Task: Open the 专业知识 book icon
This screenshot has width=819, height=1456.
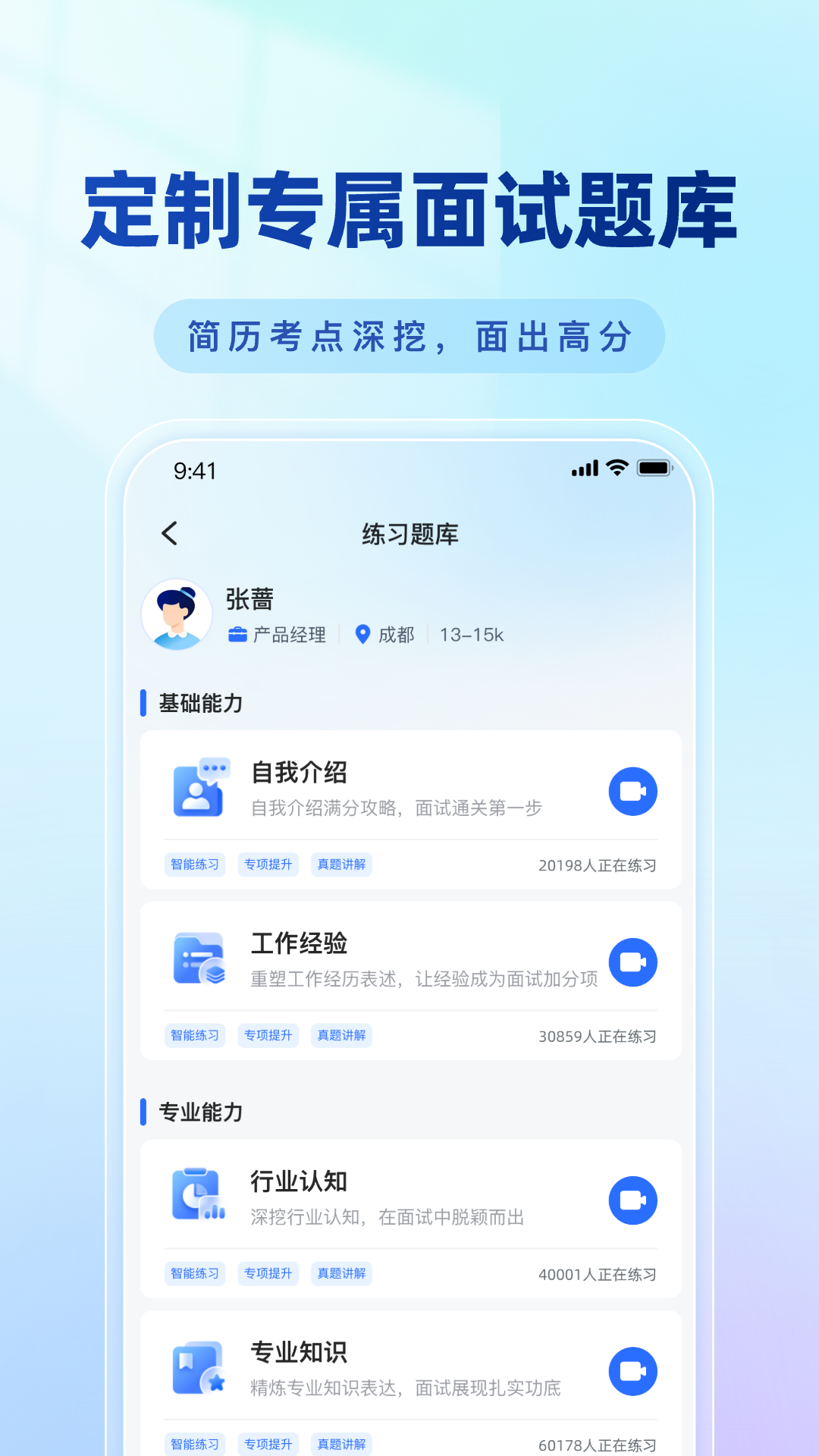Action: [198, 1370]
